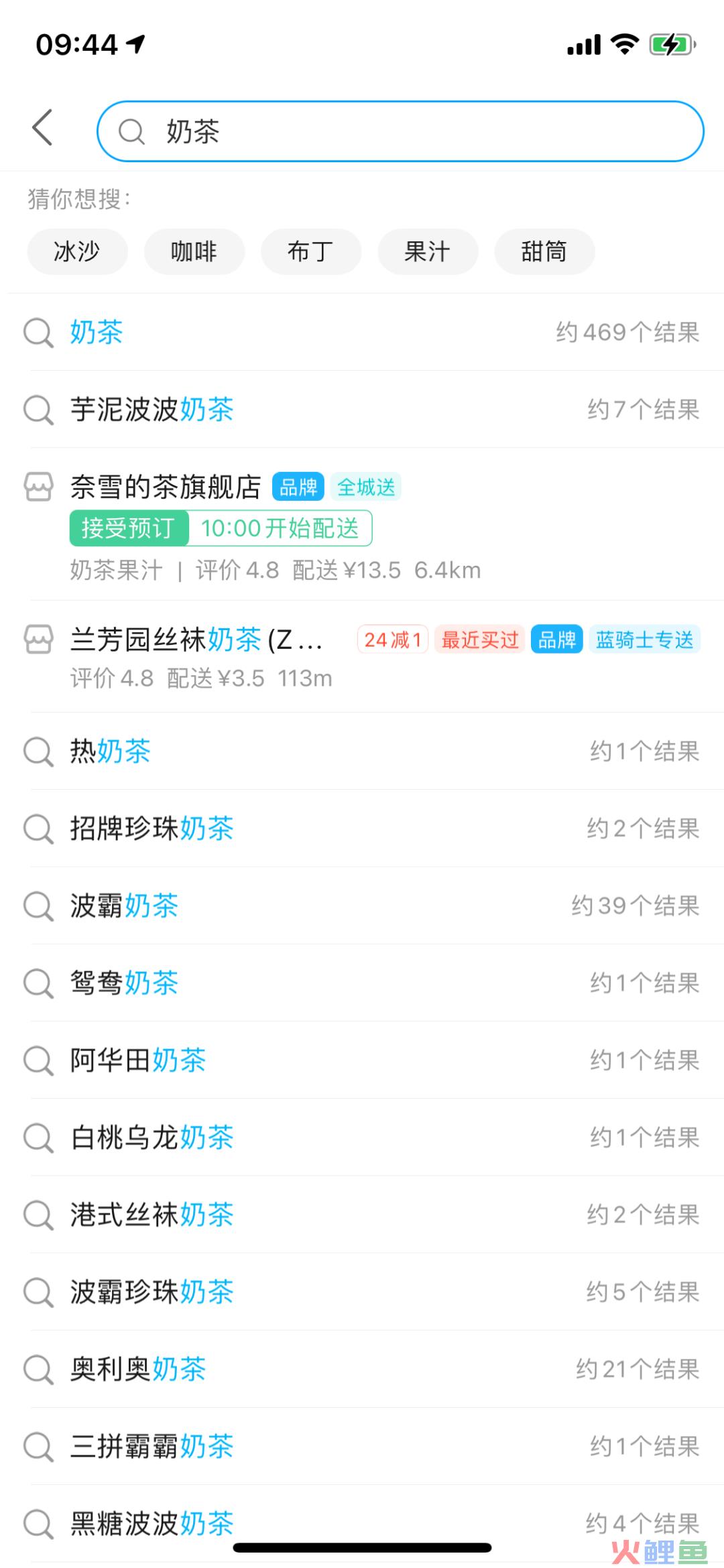Pick the 果汁 suggestion chip

tap(428, 252)
